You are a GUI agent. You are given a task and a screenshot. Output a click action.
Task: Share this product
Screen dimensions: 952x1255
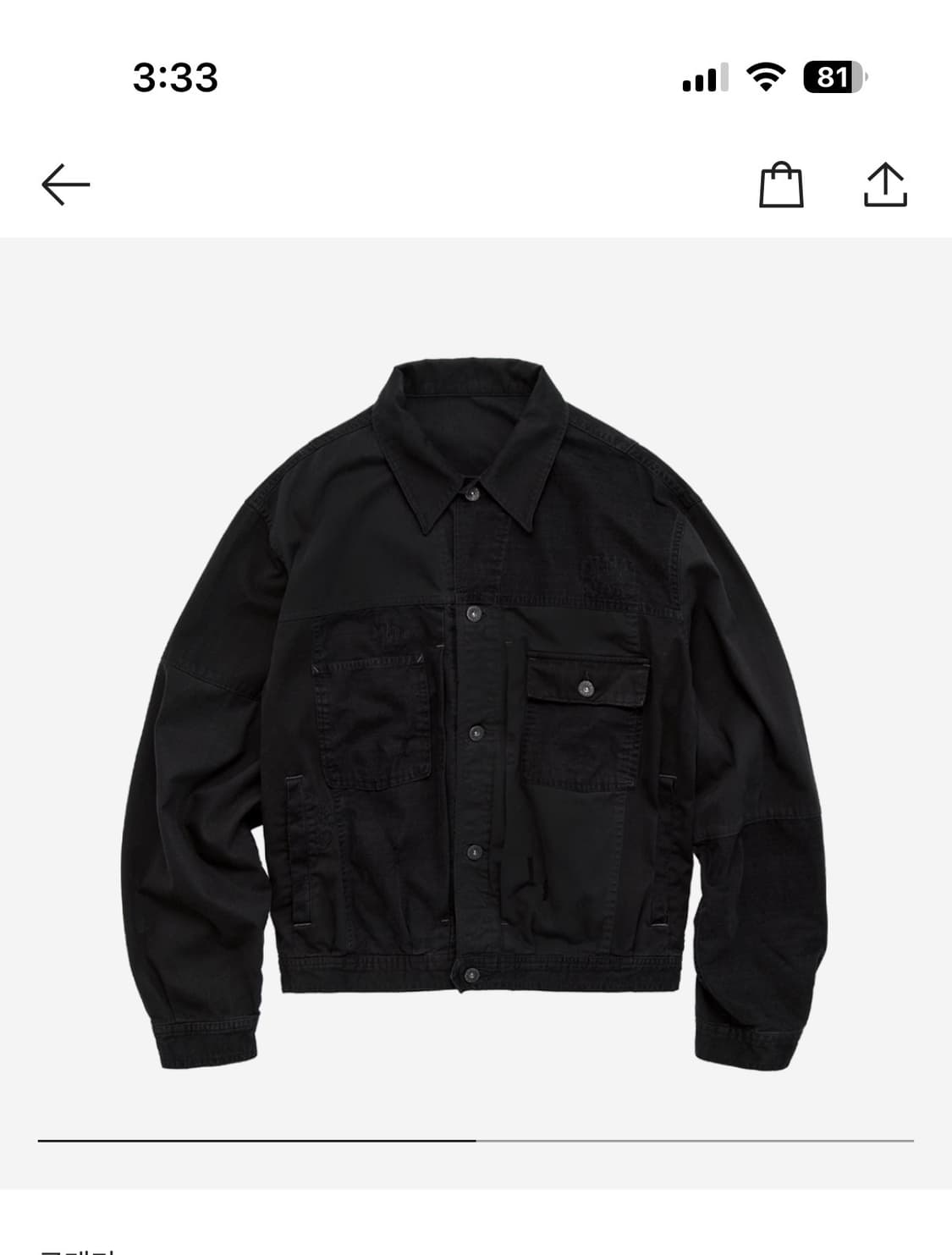tap(885, 184)
